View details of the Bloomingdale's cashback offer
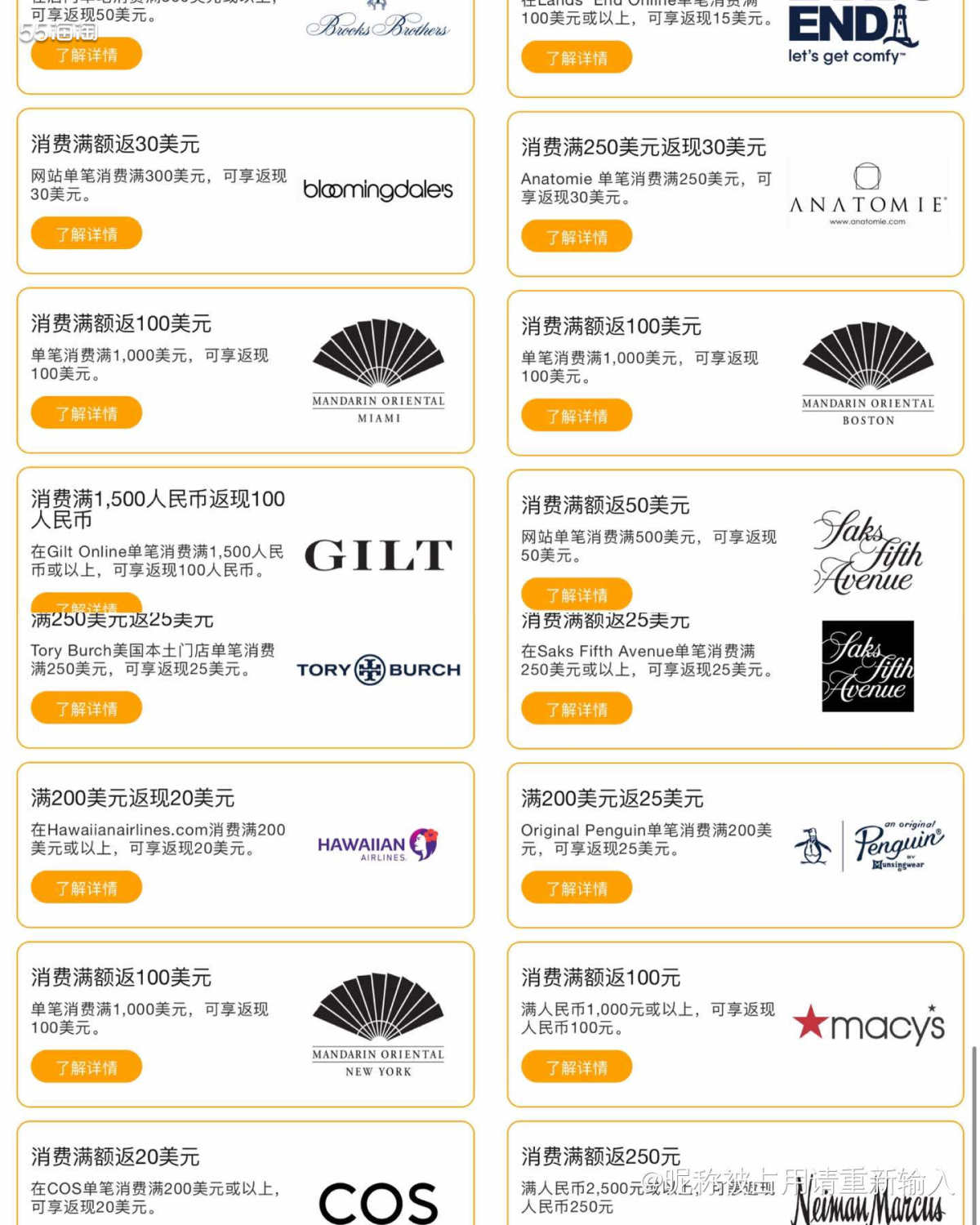This screenshot has height=1225, width=980. click(x=87, y=234)
